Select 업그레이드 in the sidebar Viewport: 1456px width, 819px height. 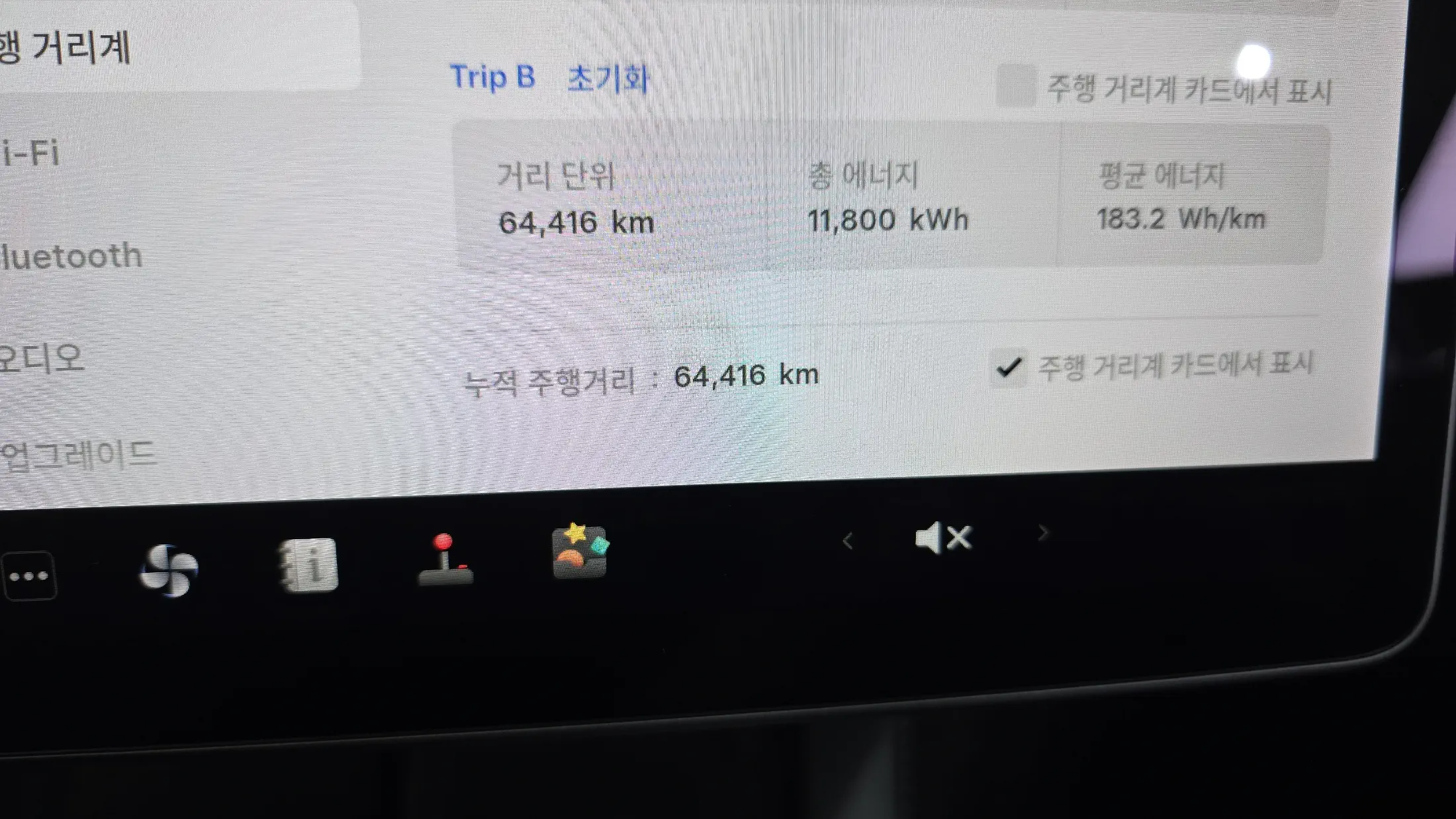(x=78, y=456)
